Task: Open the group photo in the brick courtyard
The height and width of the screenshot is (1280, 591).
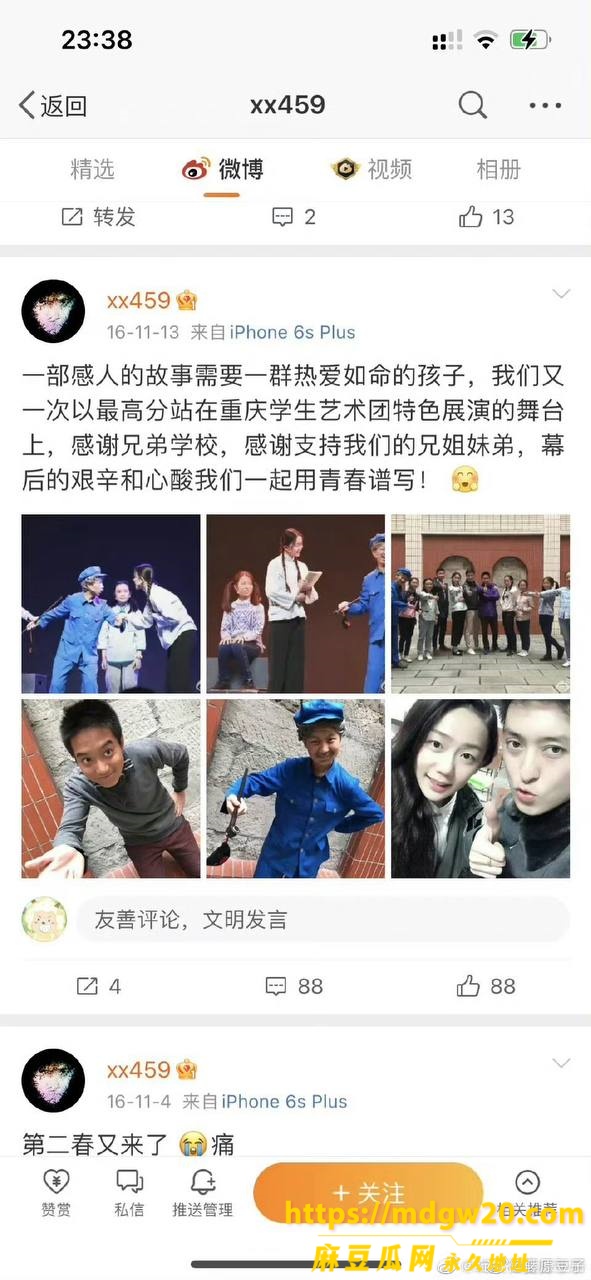Action: [480, 603]
